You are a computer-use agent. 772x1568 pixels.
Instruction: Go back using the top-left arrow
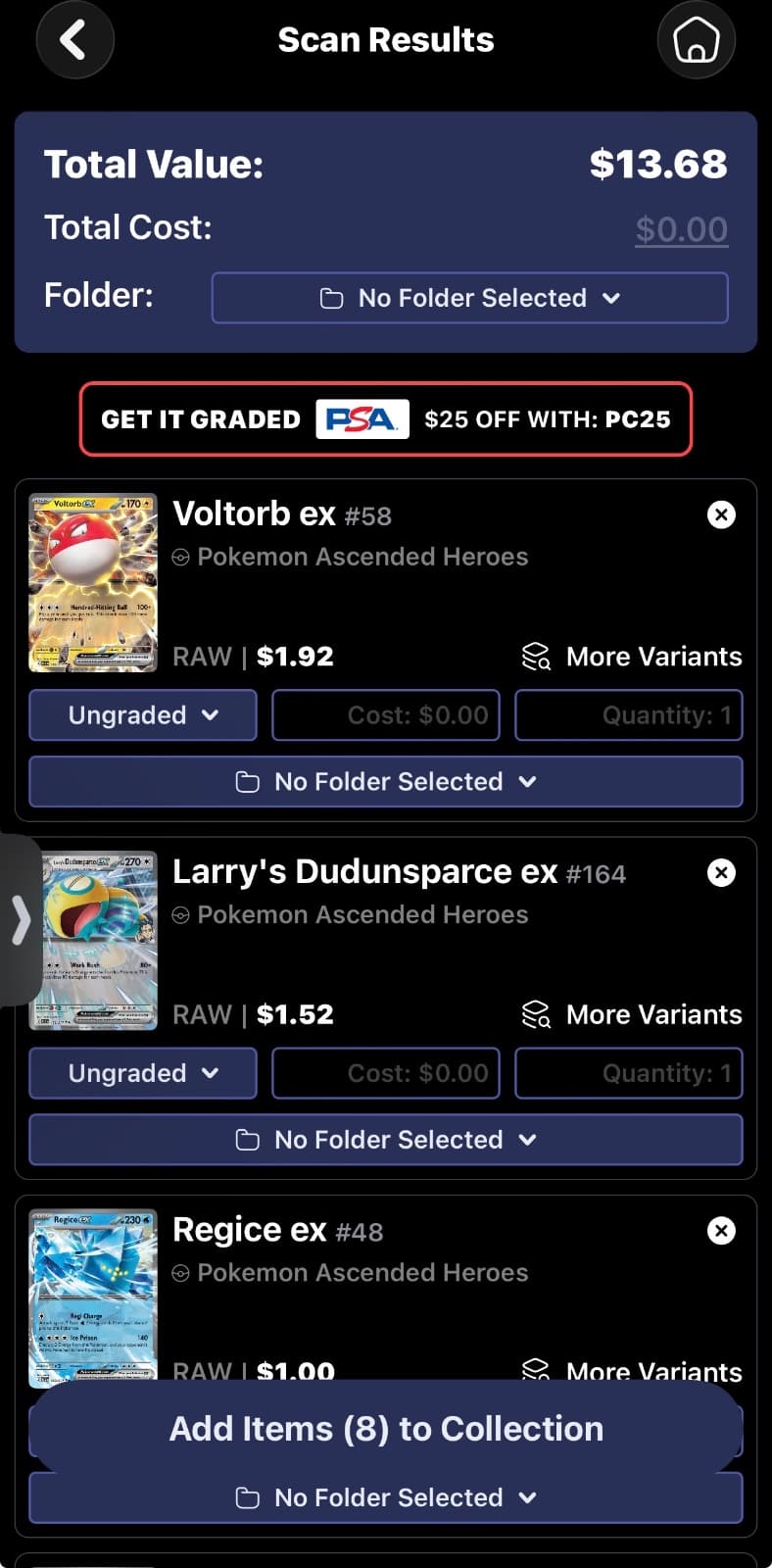point(74,40)
